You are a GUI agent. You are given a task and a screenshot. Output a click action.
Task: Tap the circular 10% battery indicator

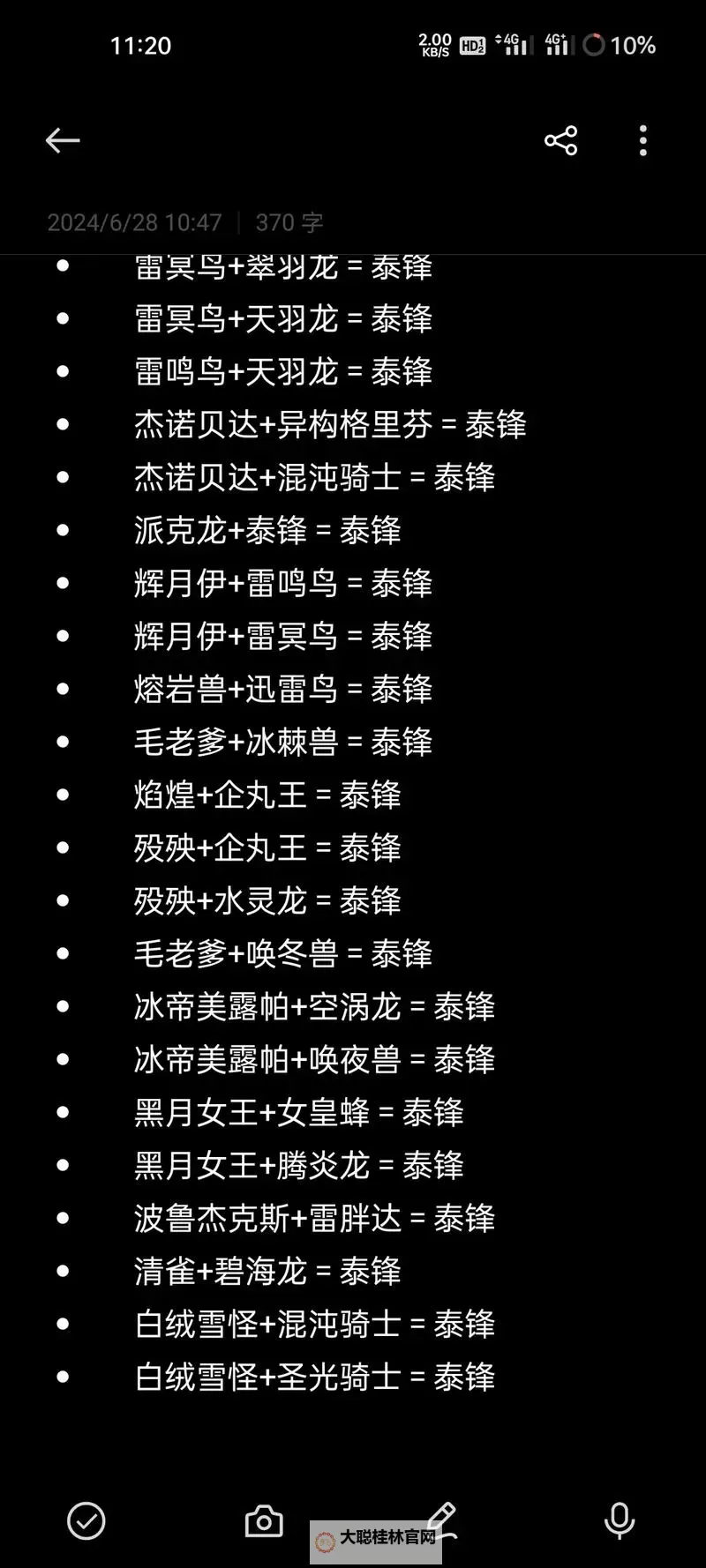click(597, 46)
